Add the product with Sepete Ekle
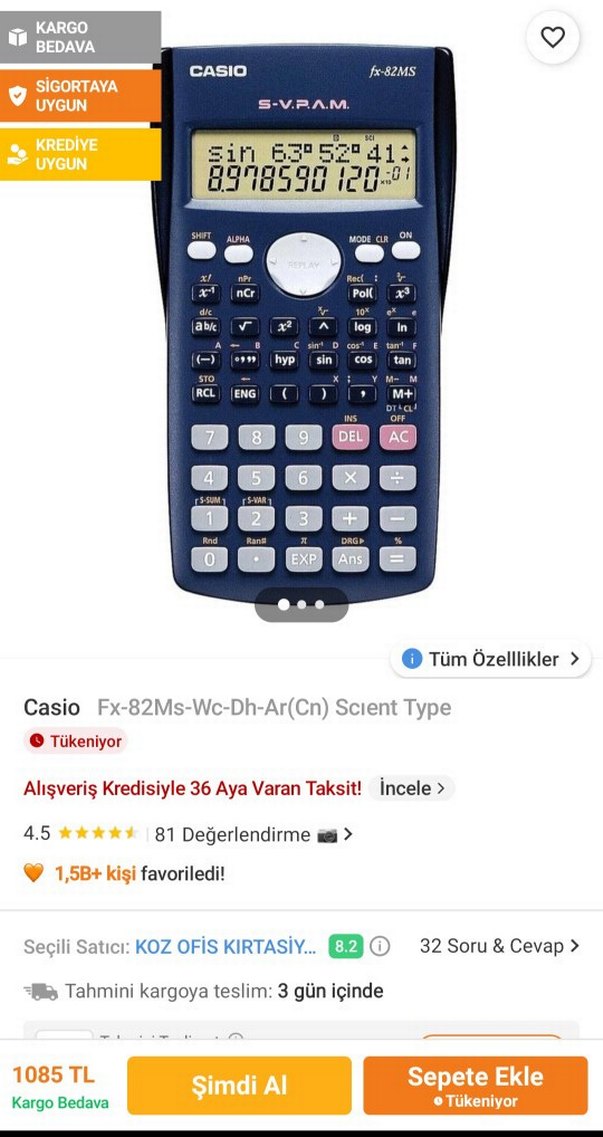Screen dimensions: 603x1137 475,1085
